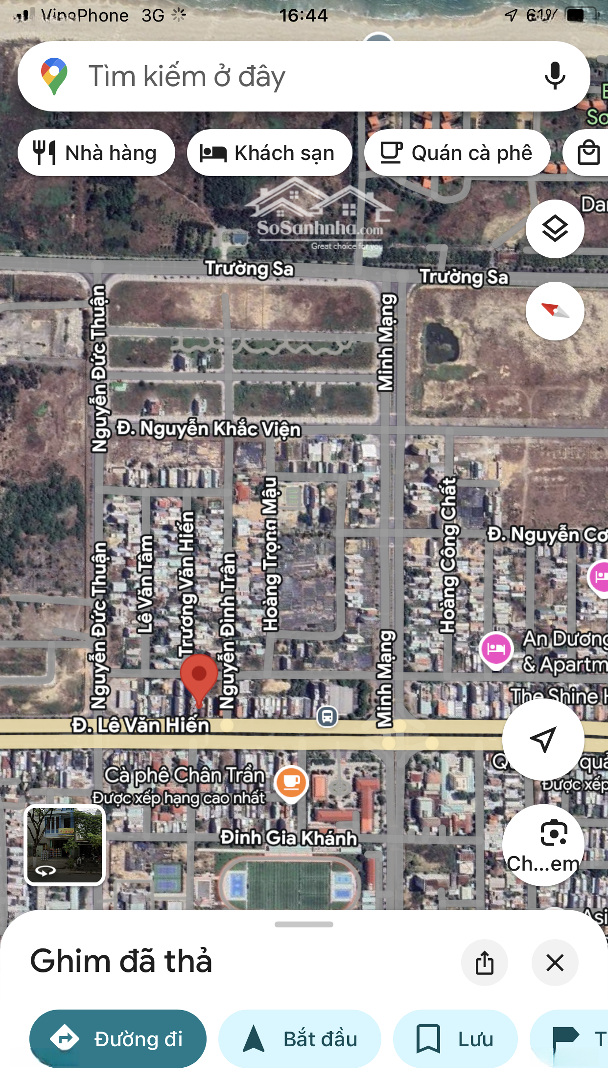Start navigation with "Bắt đầu"
Viewport: 608px width, 1080px height.
coord(300,1039)
